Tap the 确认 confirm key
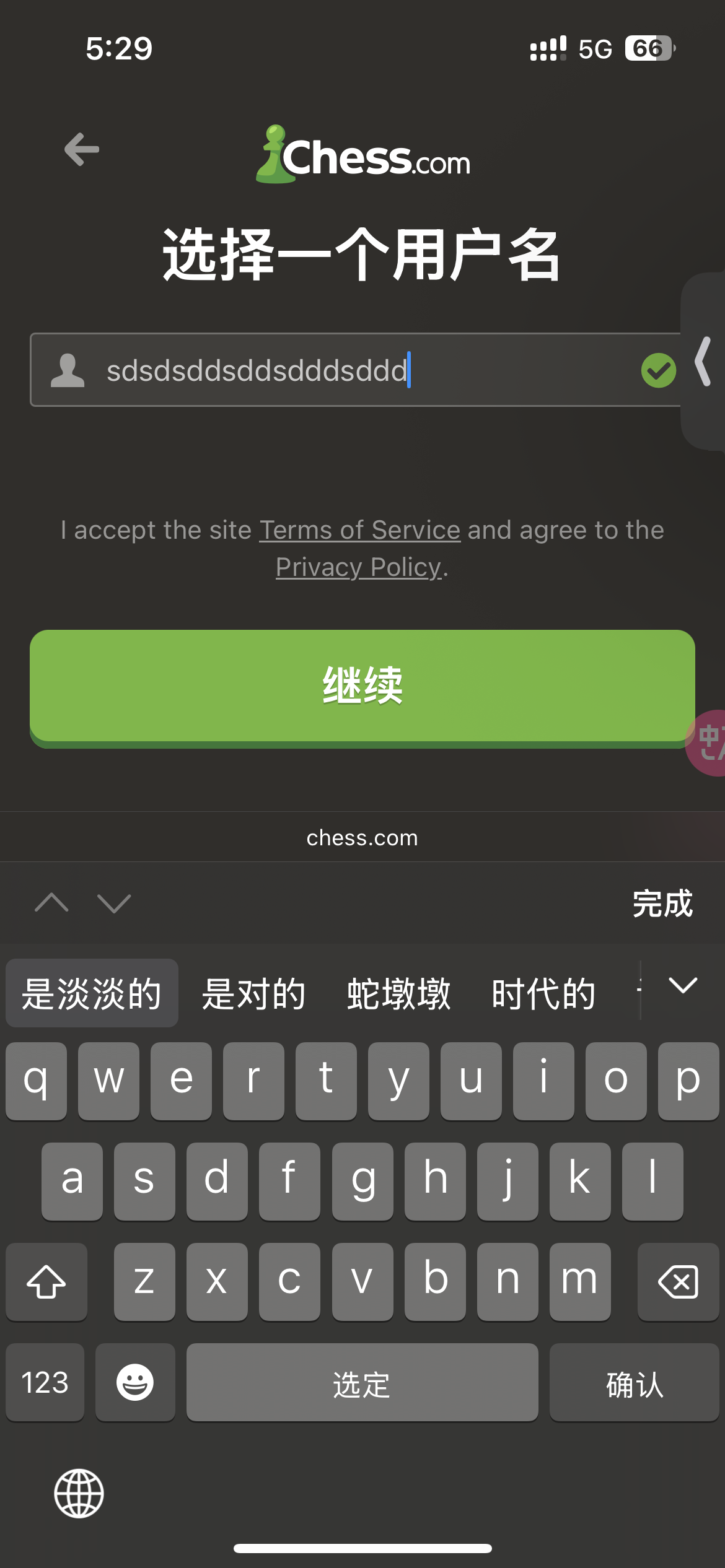 [634, 1383]
